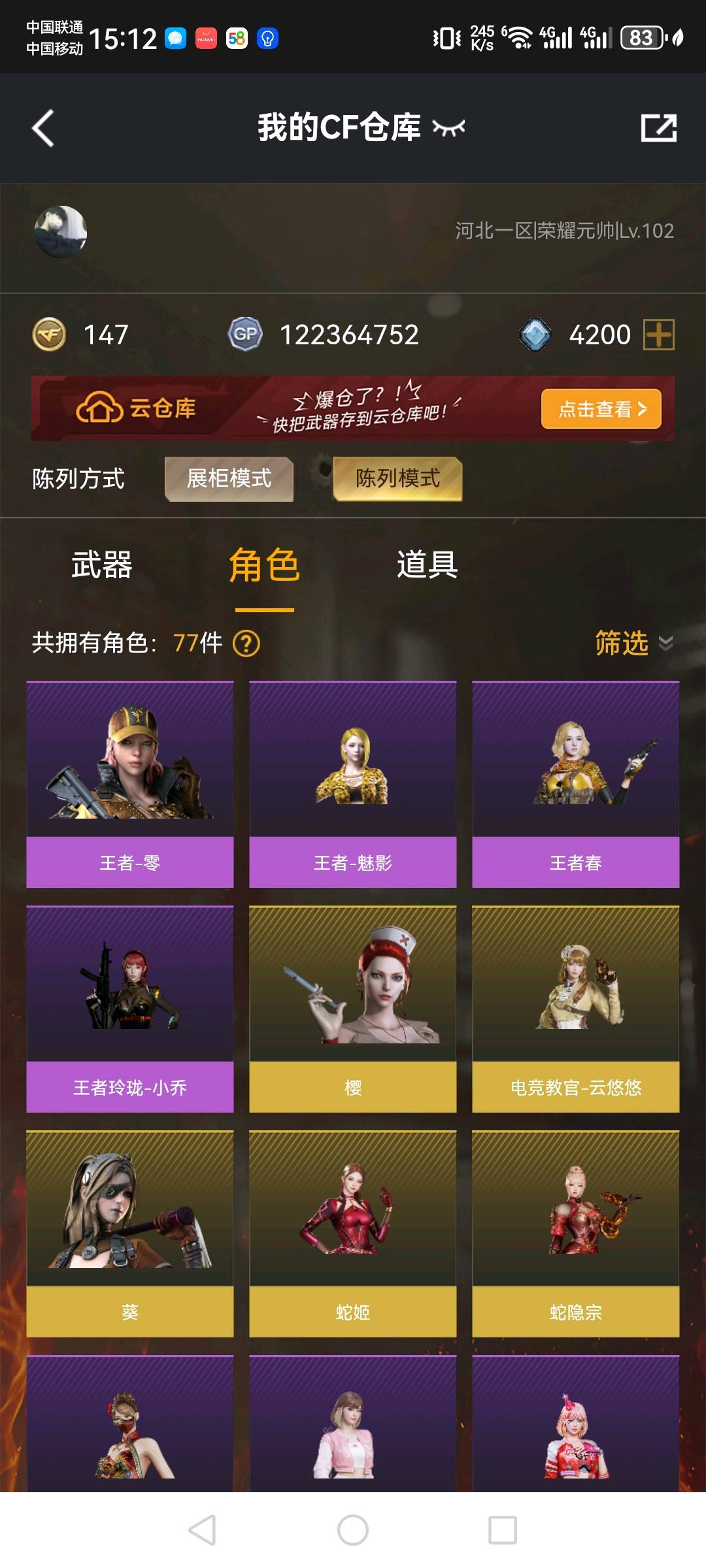Tap the plus icon to add diamonds
The image size is (706, 1568).
[658, 335]
